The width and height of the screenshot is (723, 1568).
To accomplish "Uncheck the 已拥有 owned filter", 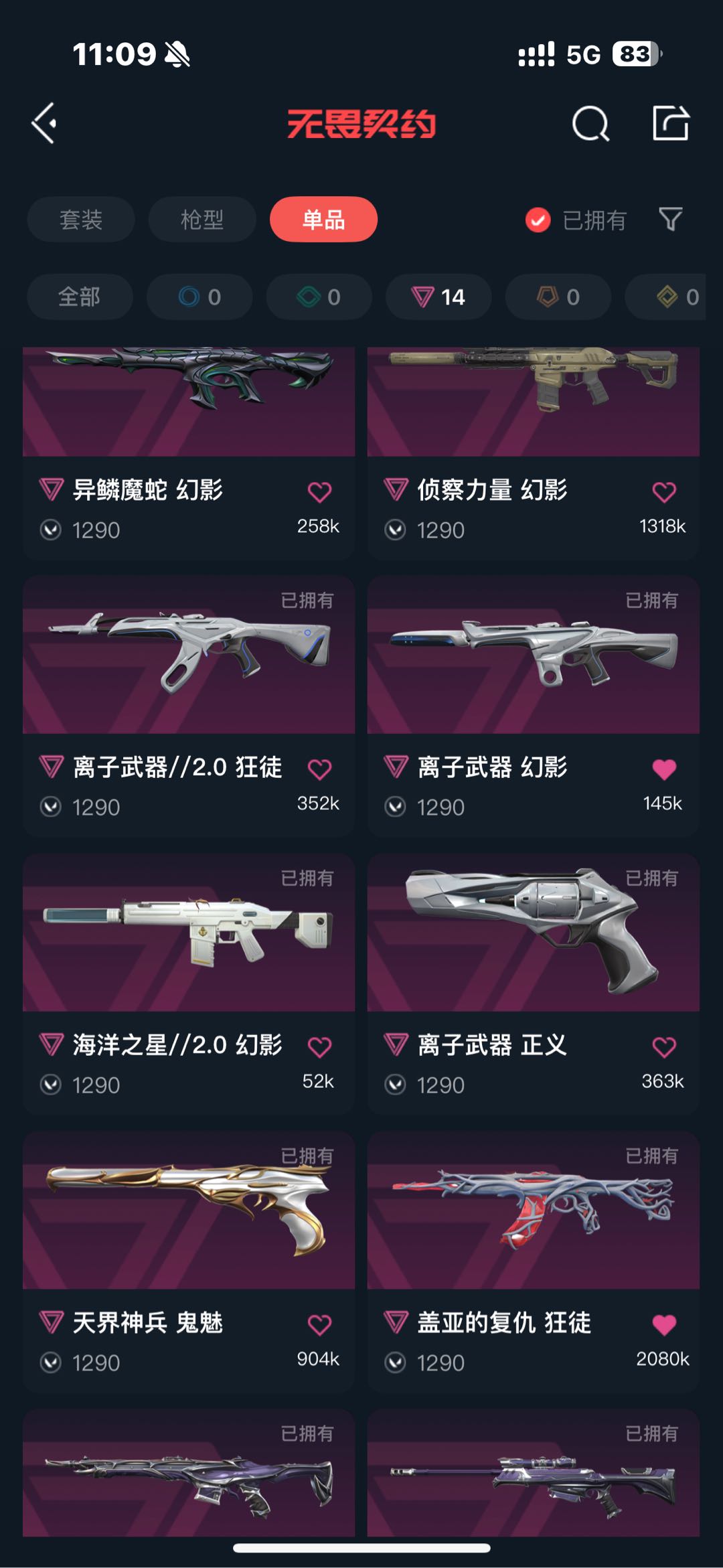I will (538, 220).
